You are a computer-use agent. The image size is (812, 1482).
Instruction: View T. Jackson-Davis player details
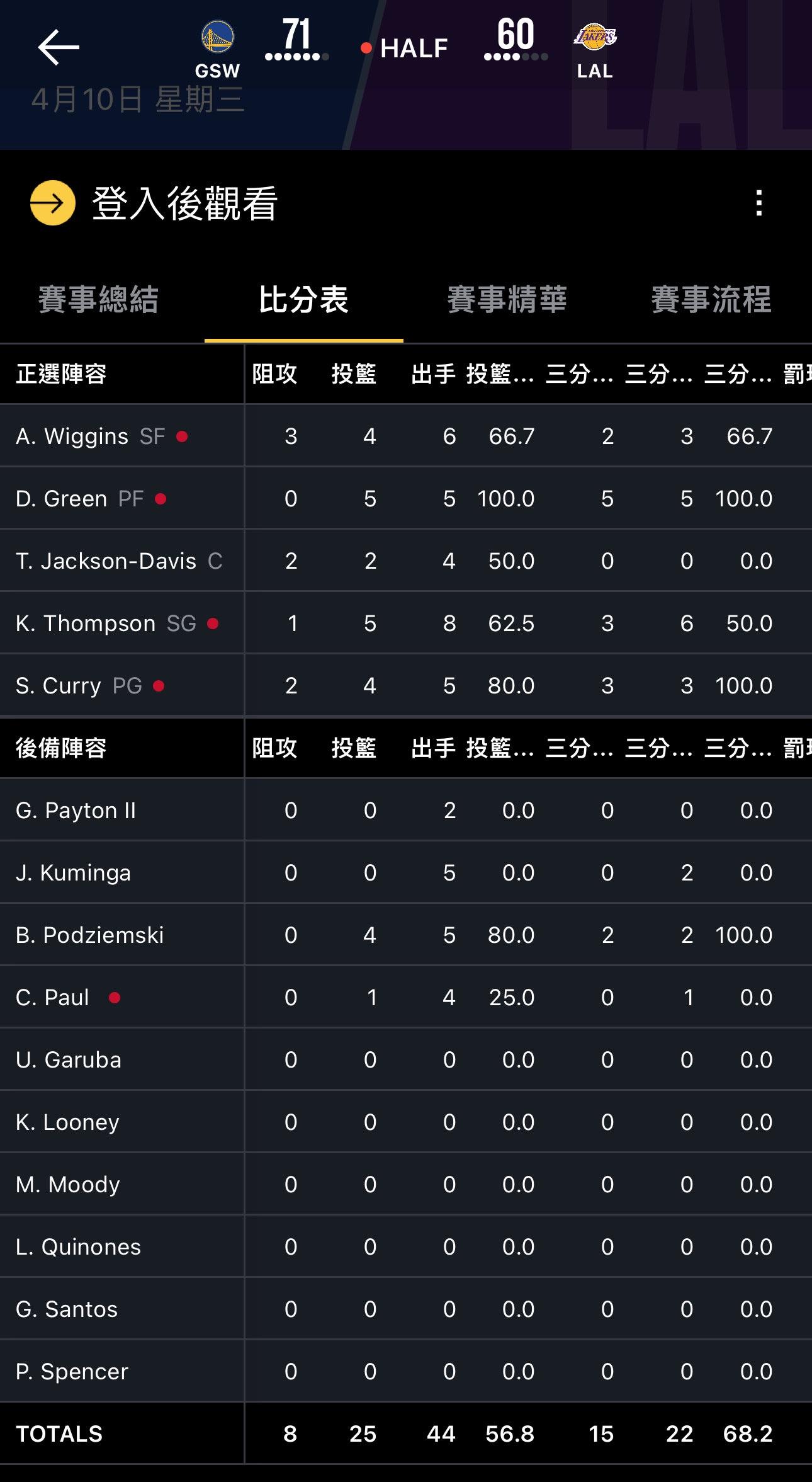pyautogui.click(x=106, y=561)
